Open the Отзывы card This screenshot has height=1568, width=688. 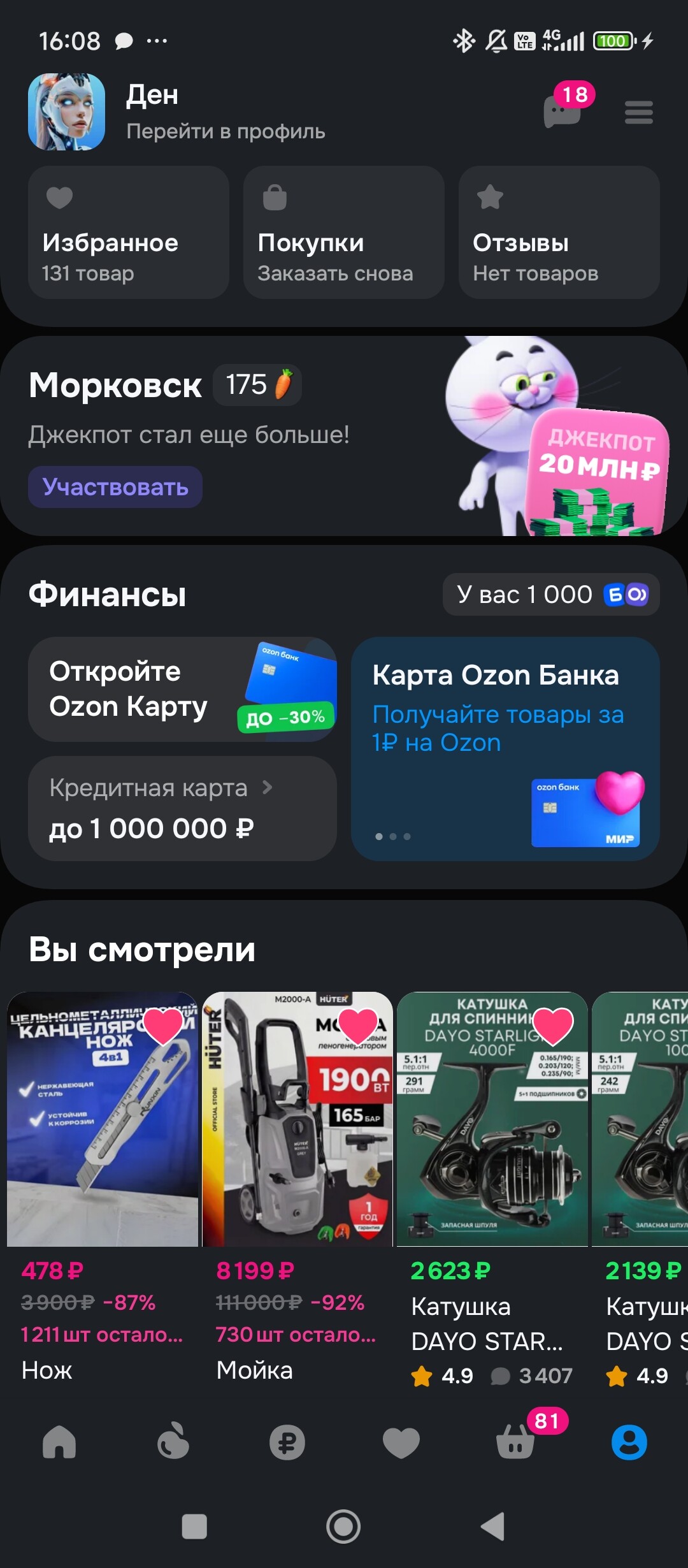click(x=559, y=233)
